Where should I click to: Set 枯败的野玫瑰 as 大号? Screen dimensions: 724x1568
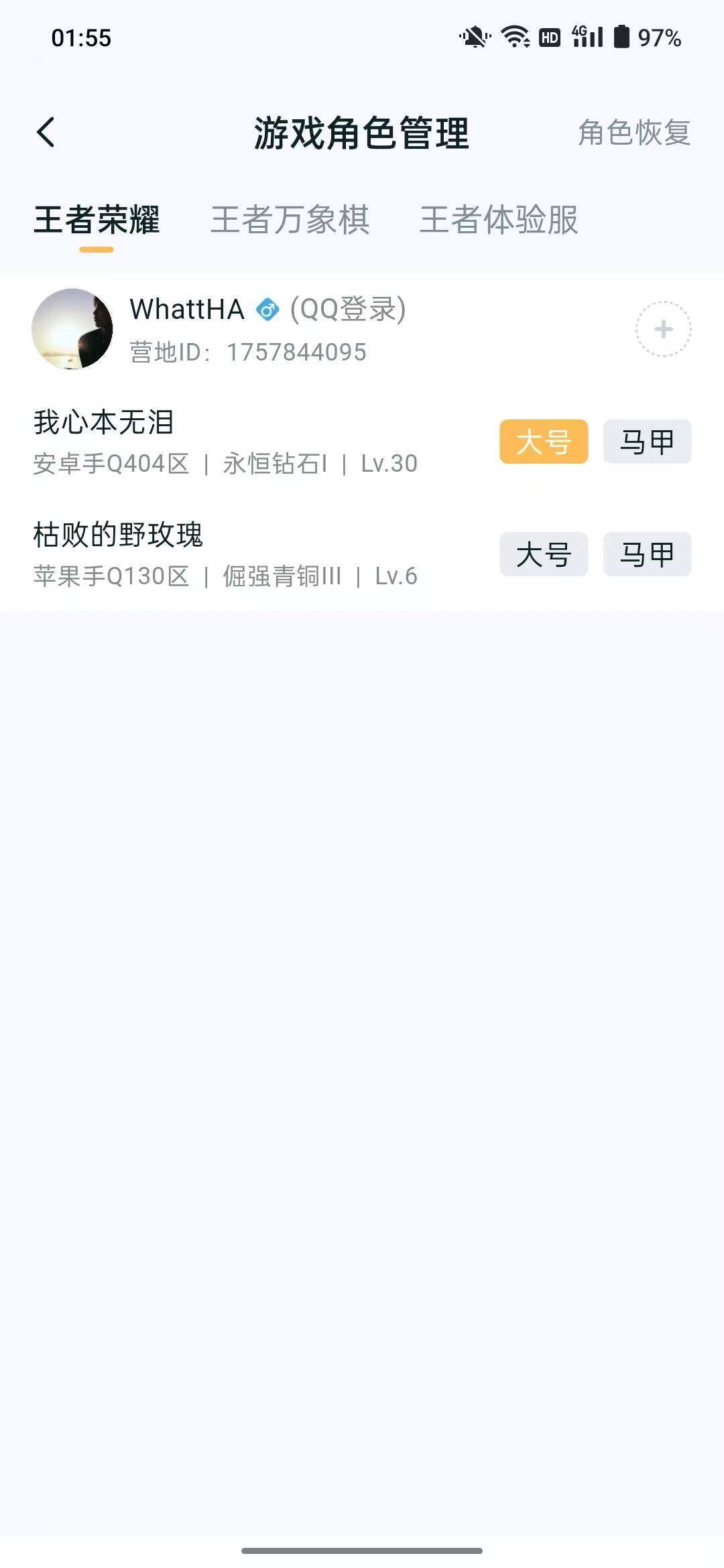pyautogui.click(x=543, y=554)
